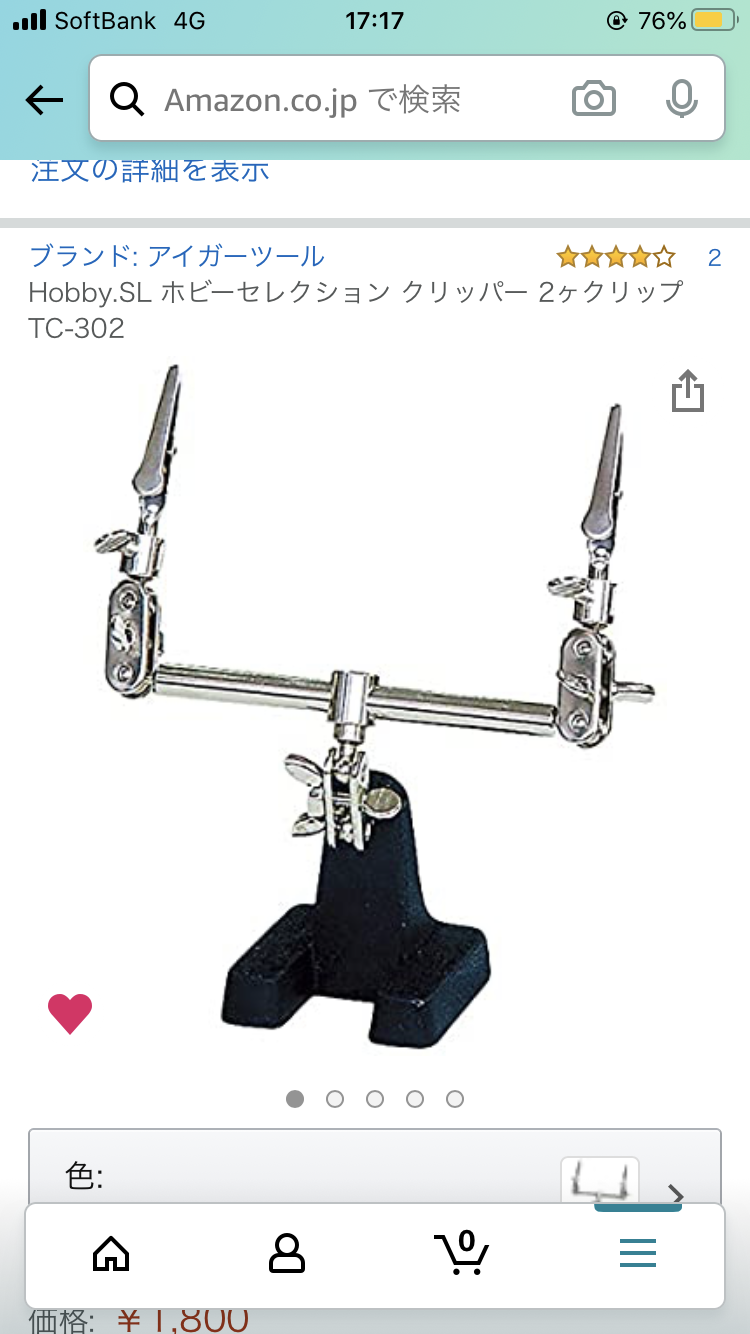Image resolution: width=750 pixels, height=1334 pixels.
Task: Switch to the Home tab
Action: (x=111, y=1252)
